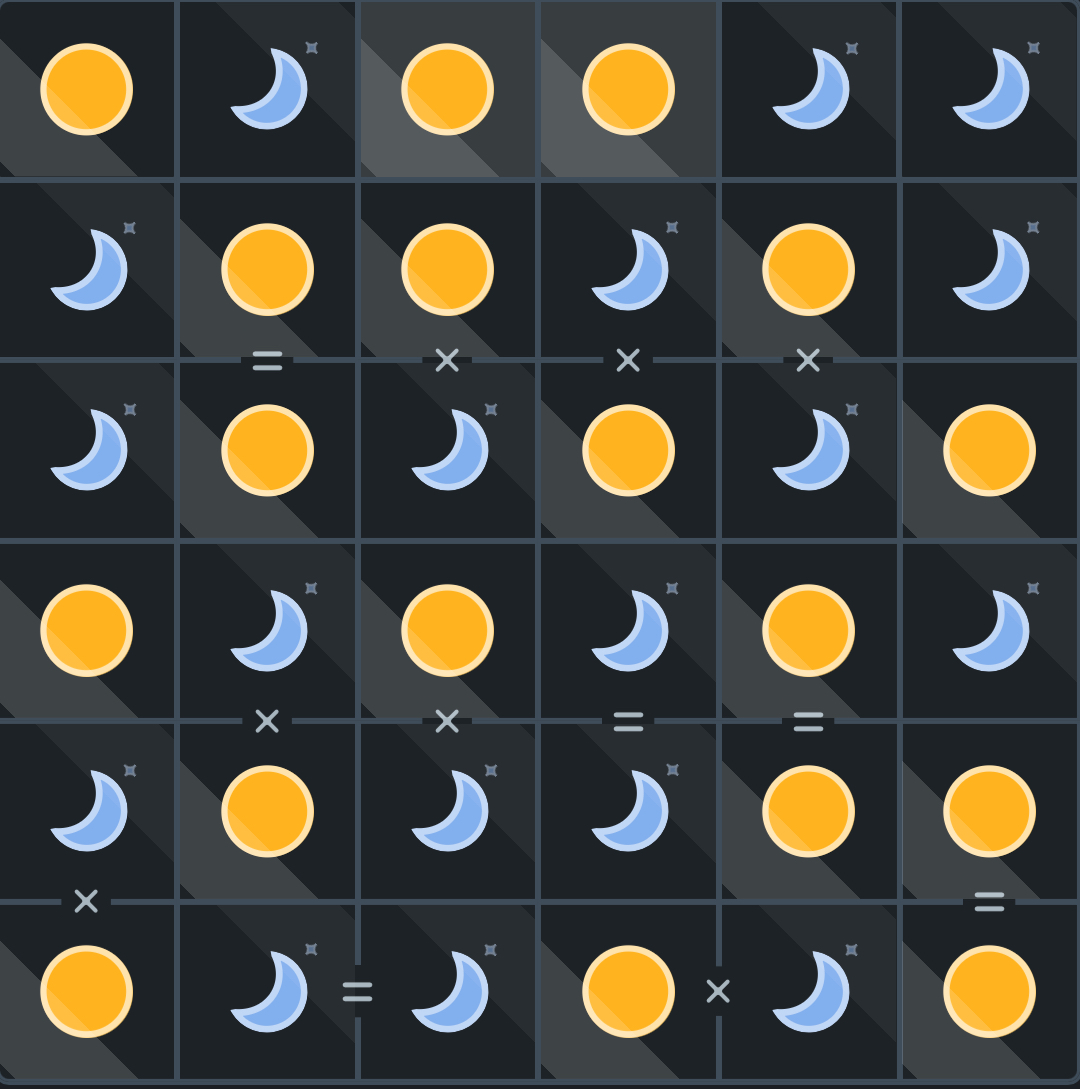This screenshot has width=1080, height=1089.
Task: Toggle the sun in the bottom-right corner cell
Action: coord(990,991)
